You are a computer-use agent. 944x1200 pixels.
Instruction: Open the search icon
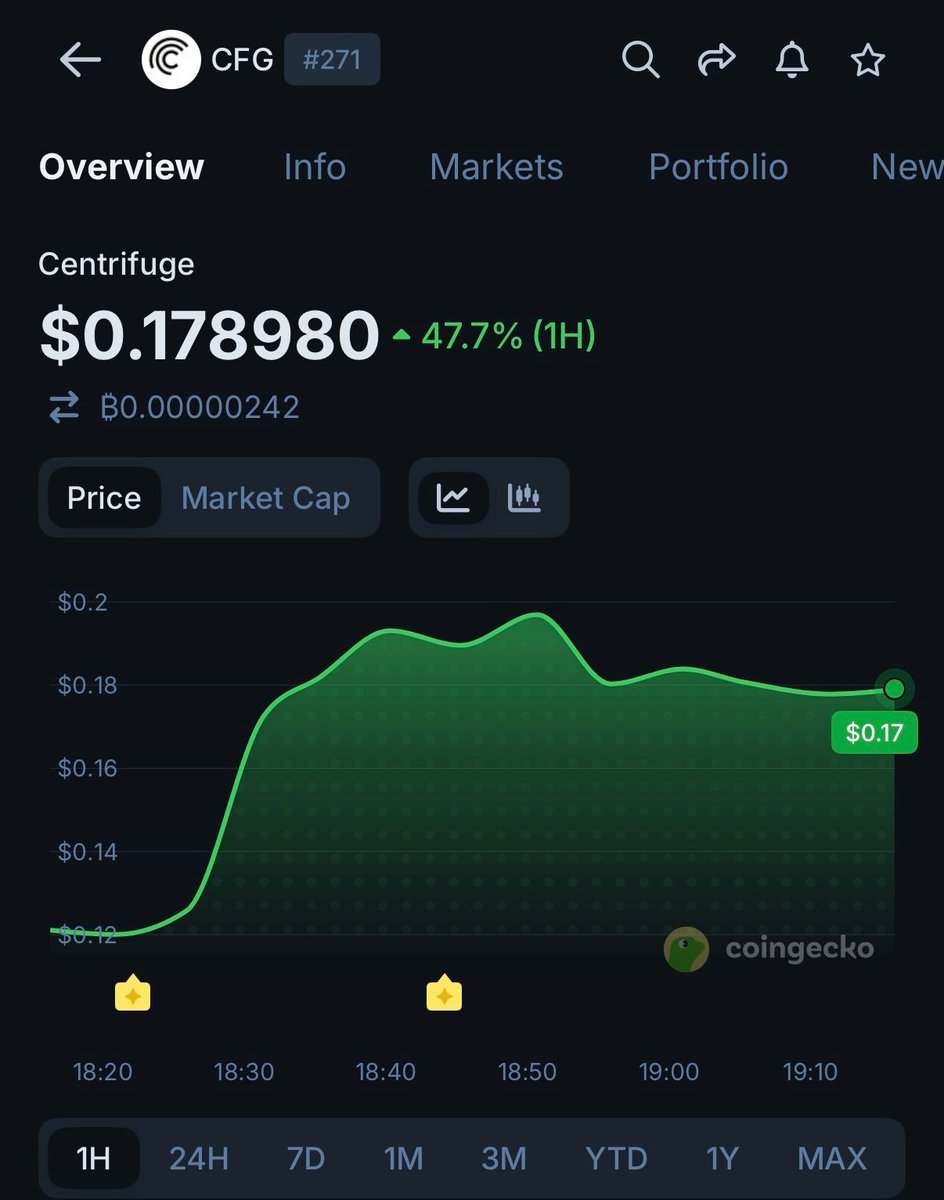[640, 61]
